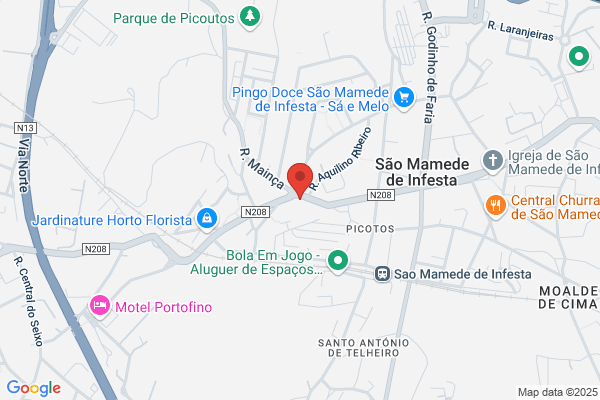Viewport: 600px width, 400px height.
Task: Select the Pingo Doce São Mamede shopping marker
Action: coord(404,98)
